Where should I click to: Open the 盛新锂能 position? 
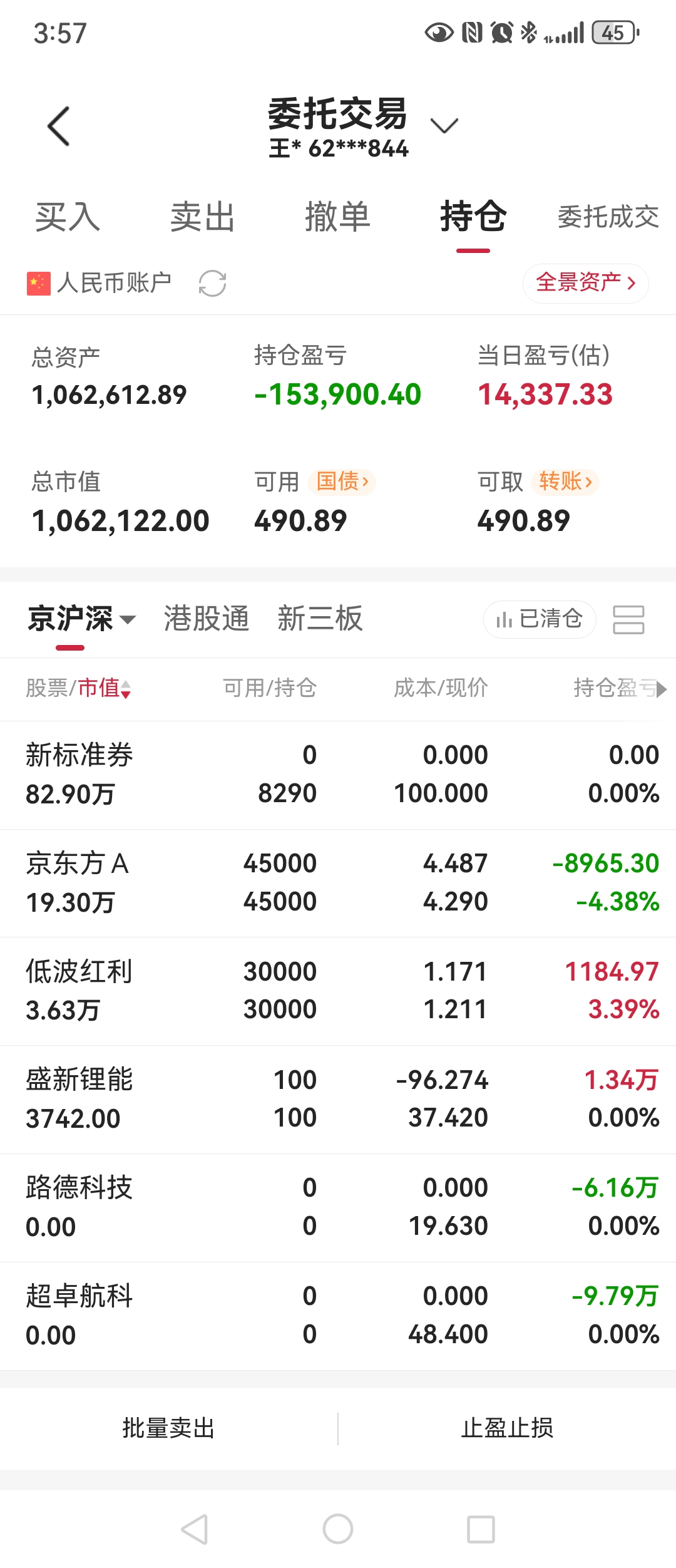[x=338, y=1099]
